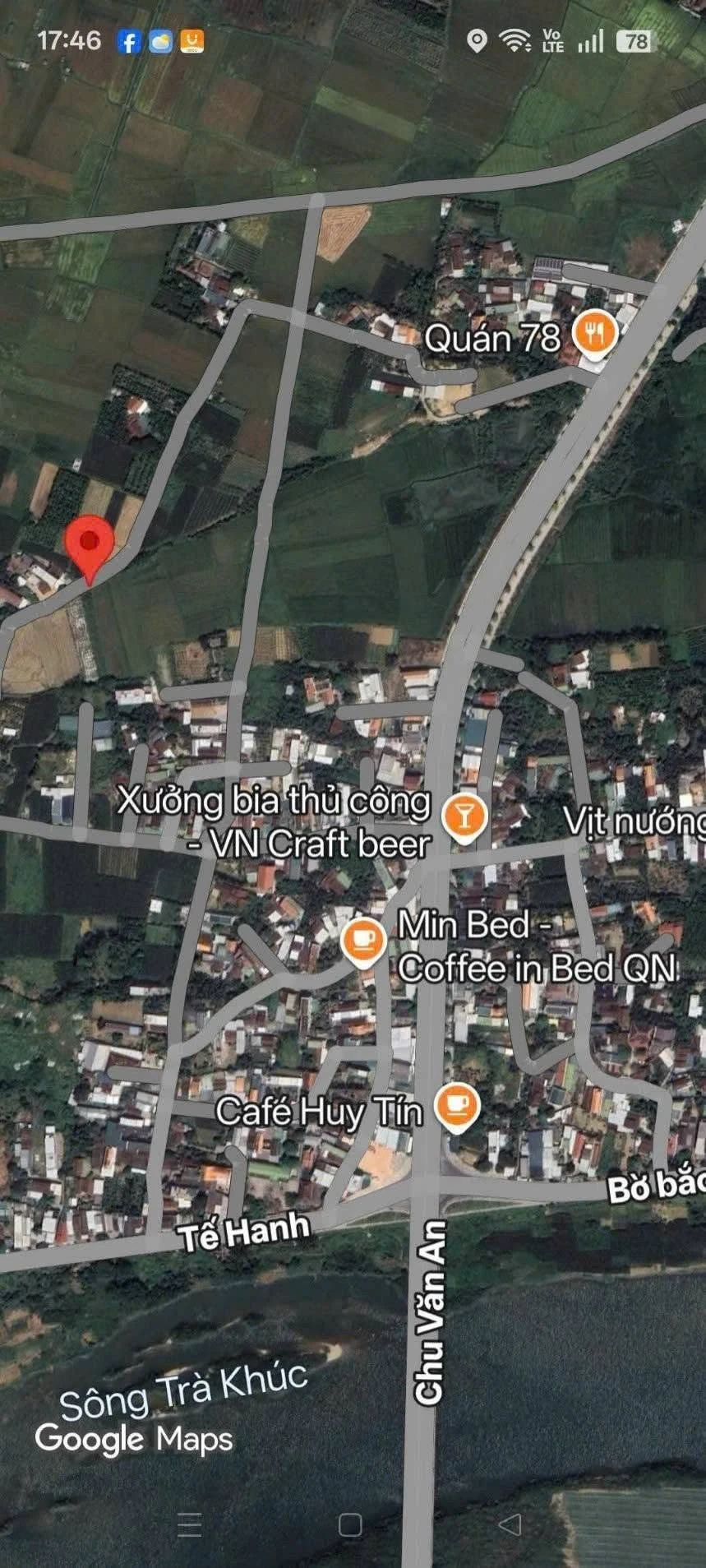Go to the system home screen
Screen dimensions: 706x1568
point(351,1524)
